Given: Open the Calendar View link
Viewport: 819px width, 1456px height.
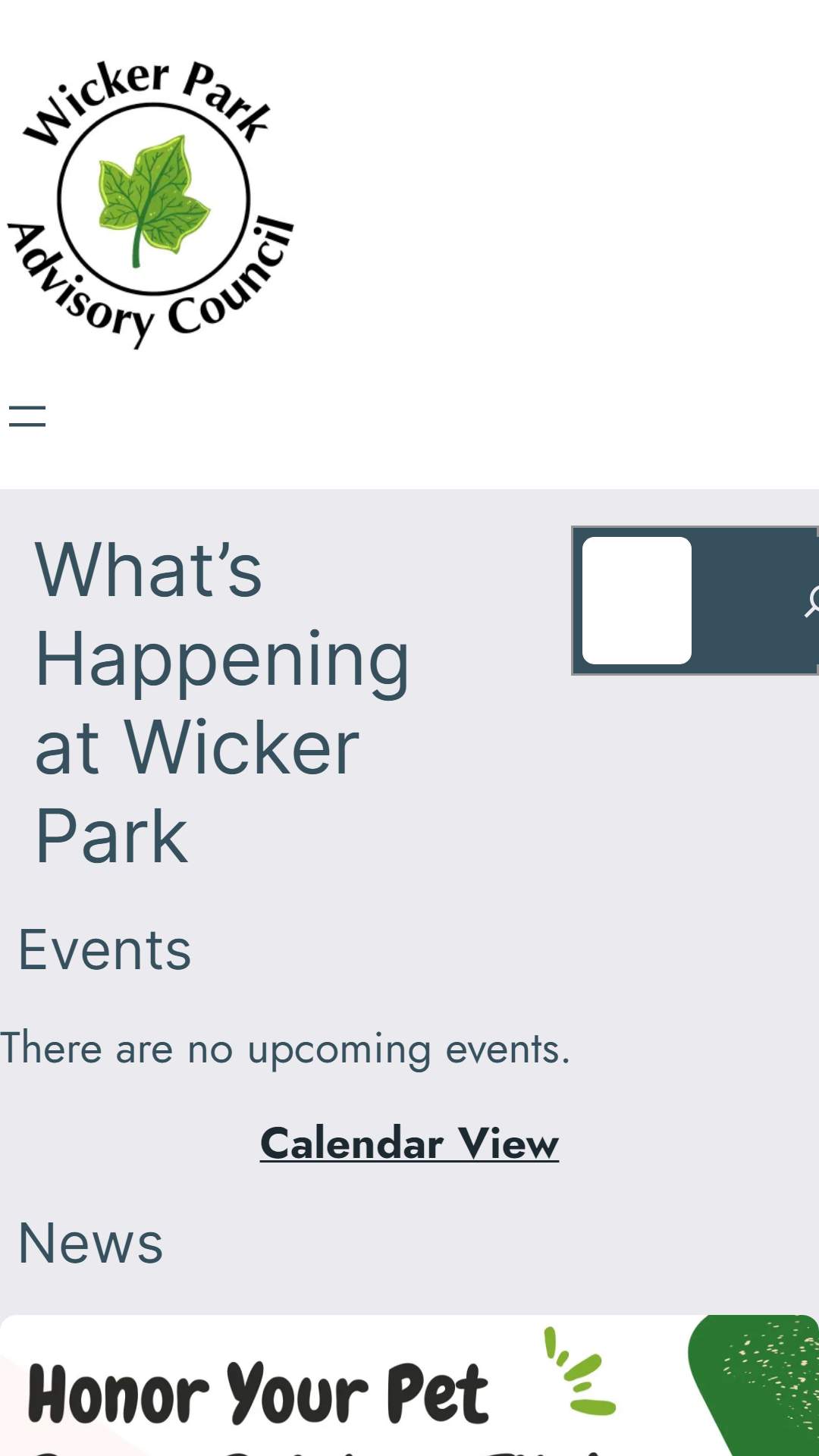Looking at the screenshot, I should 409,1143.
